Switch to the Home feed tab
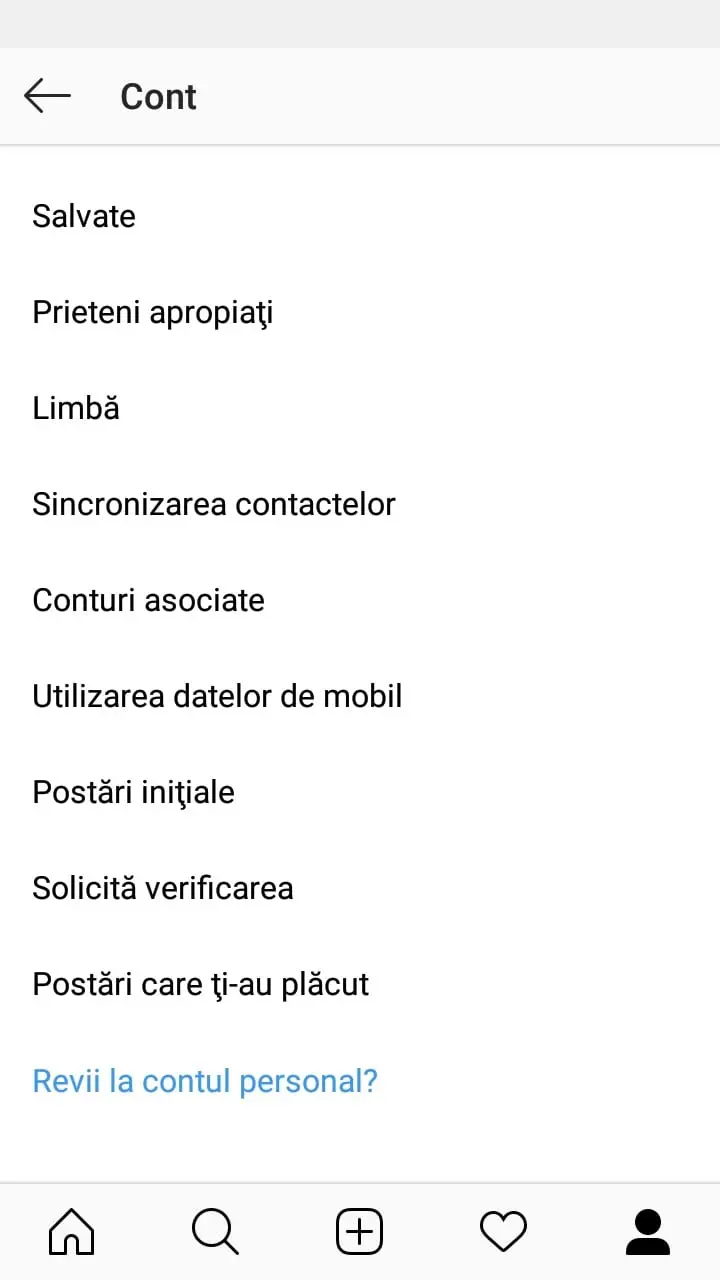 [x=72, y=1231]
